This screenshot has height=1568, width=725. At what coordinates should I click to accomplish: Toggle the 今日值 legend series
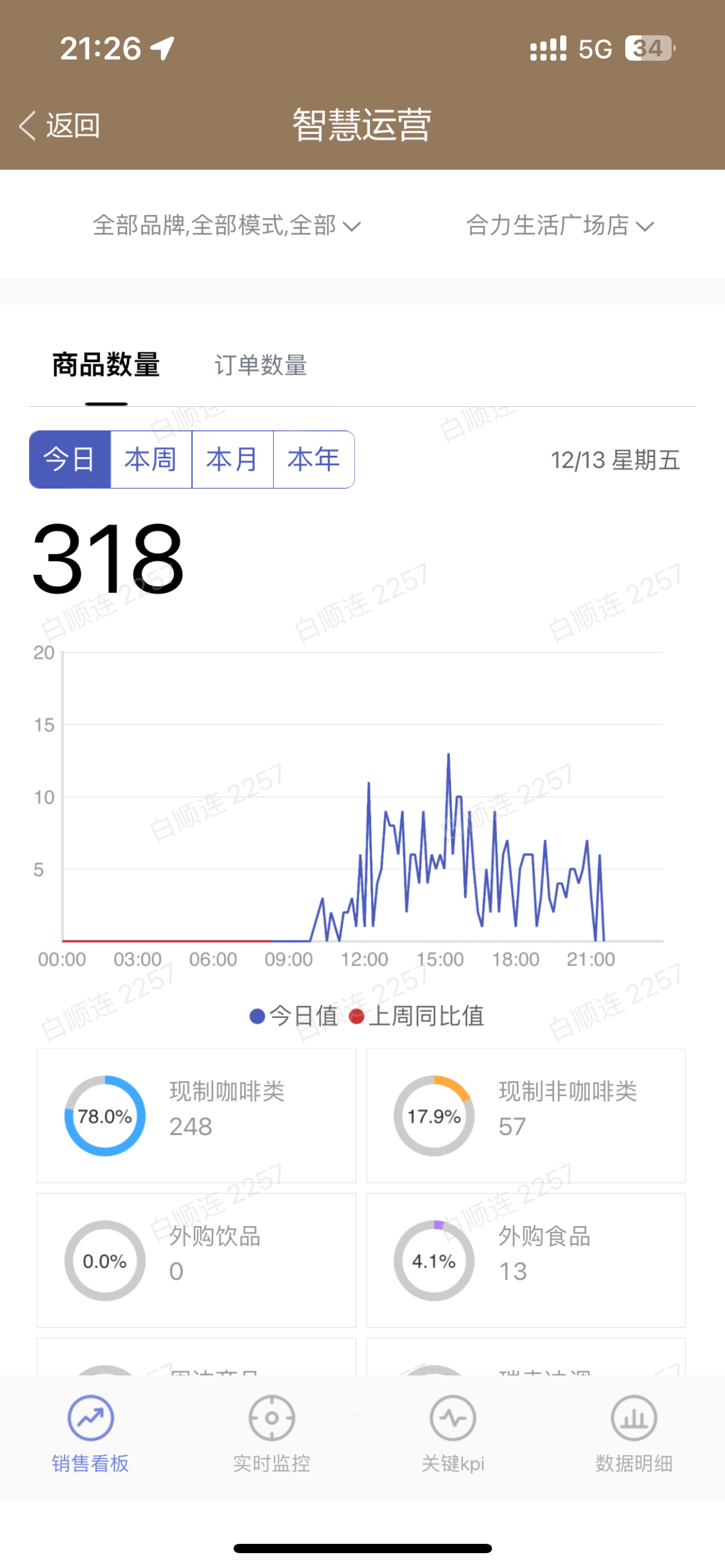coord(294,1016)
